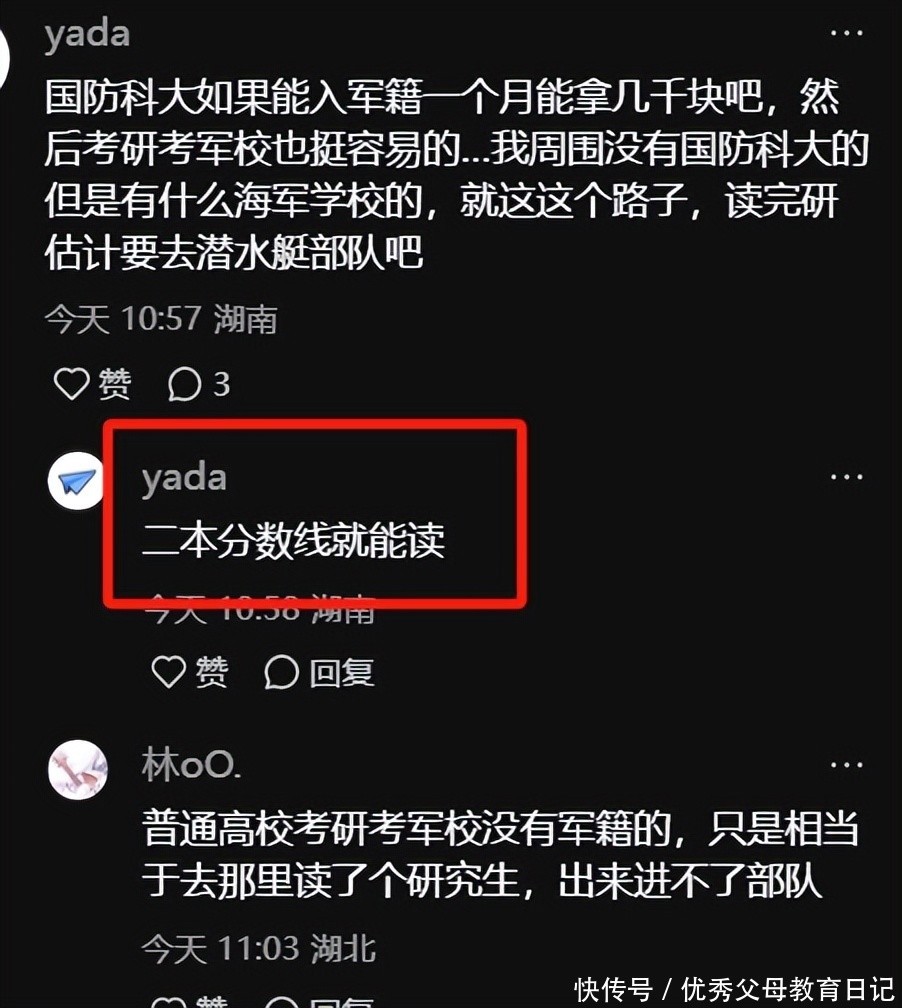Open yada's paper plane avatar profile

(78, 482)
